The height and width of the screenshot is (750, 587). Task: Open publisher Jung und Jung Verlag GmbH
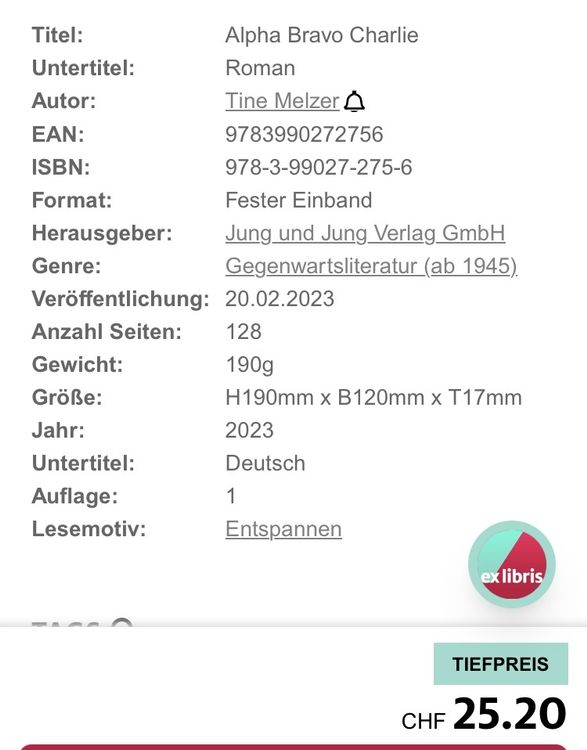(x=365, y=233)
